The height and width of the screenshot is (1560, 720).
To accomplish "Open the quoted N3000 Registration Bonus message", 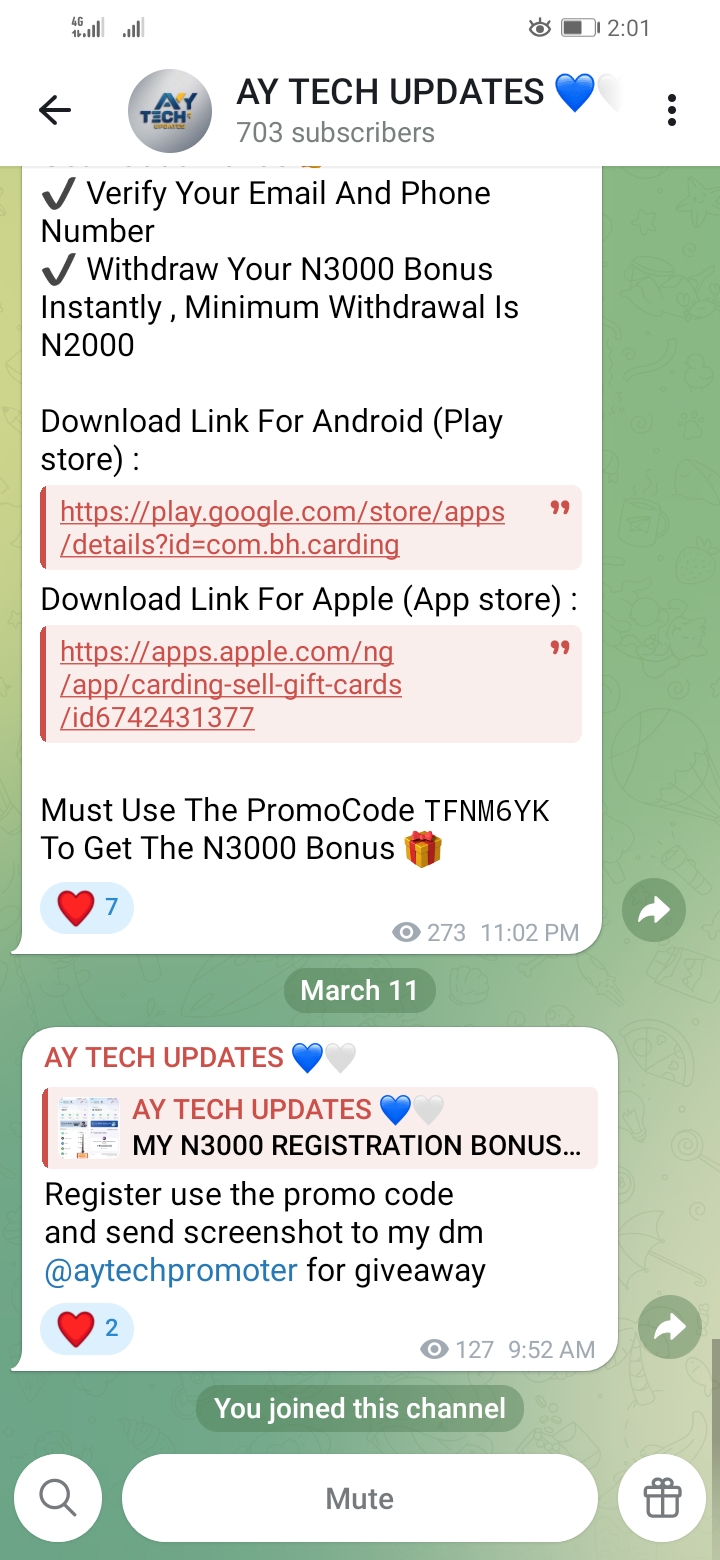I will (x=320, y=1128).
